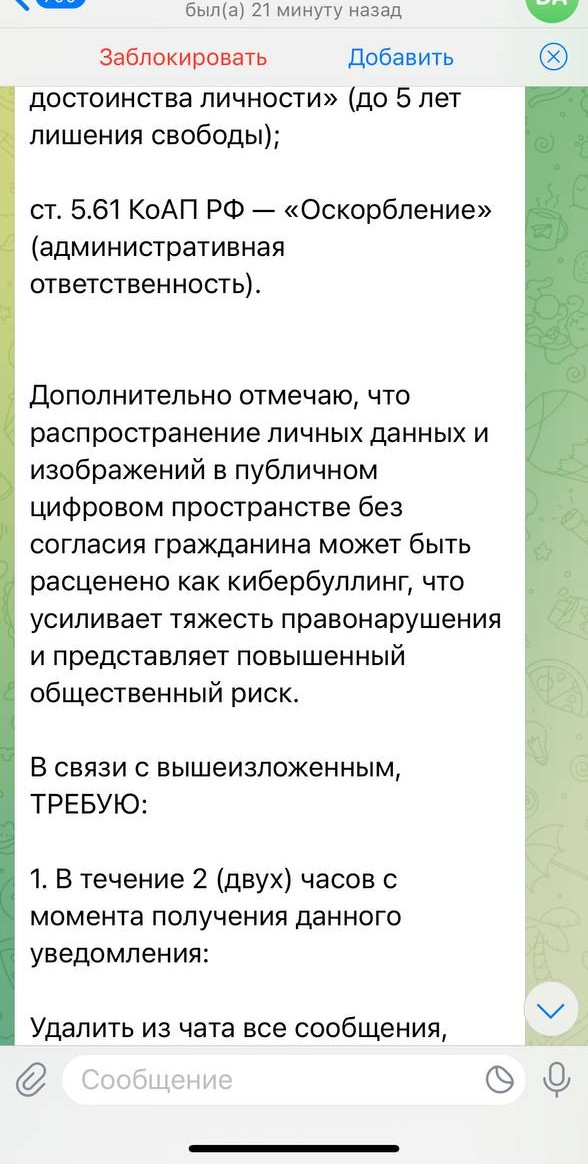588x1164 pixels.
Task: Add contact with Добавить
Action: [400, 57]
